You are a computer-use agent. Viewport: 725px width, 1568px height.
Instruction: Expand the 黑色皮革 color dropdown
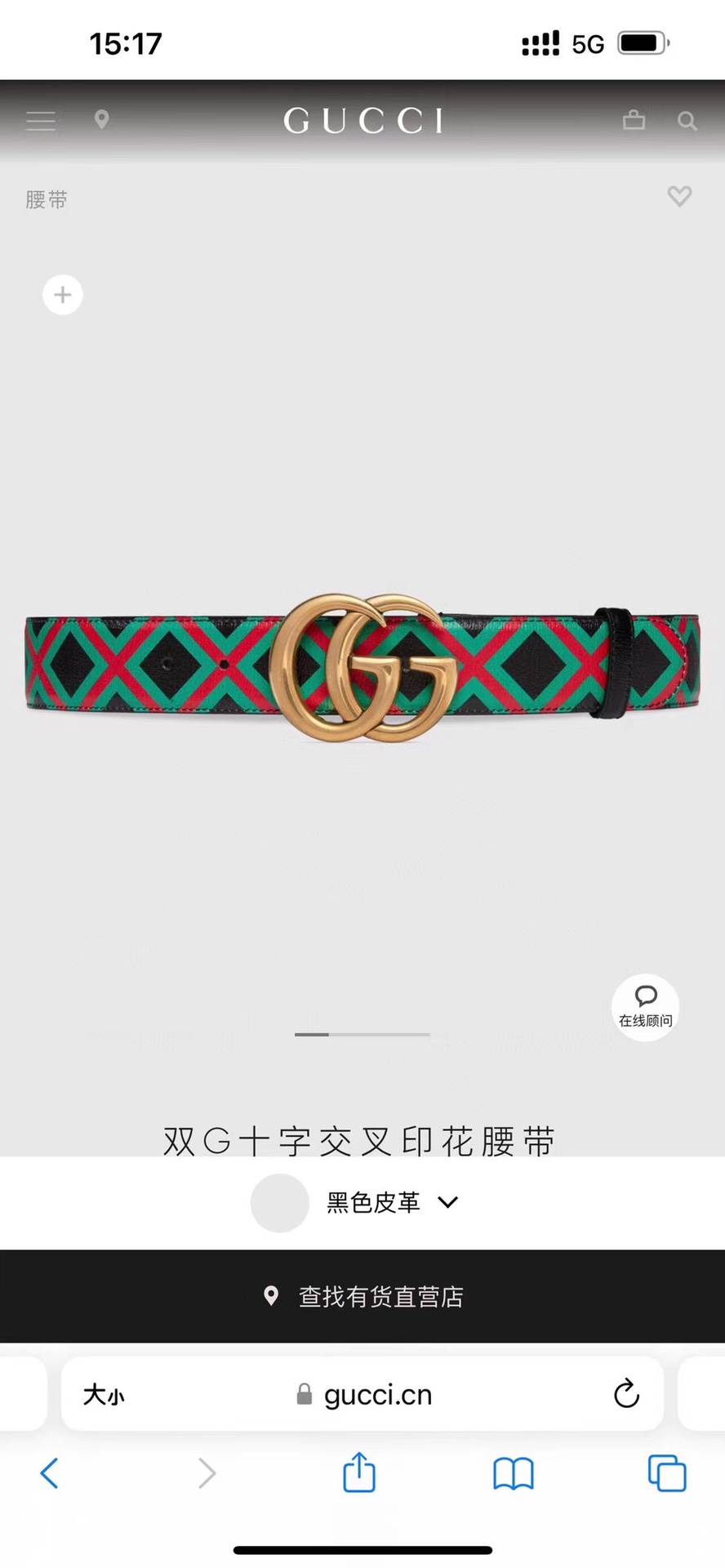coord(392,1202)
